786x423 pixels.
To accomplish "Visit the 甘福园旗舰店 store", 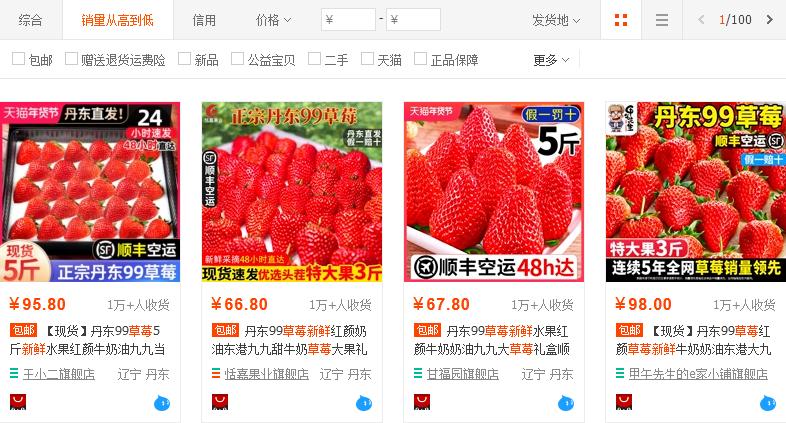I will tap(462, 374).
